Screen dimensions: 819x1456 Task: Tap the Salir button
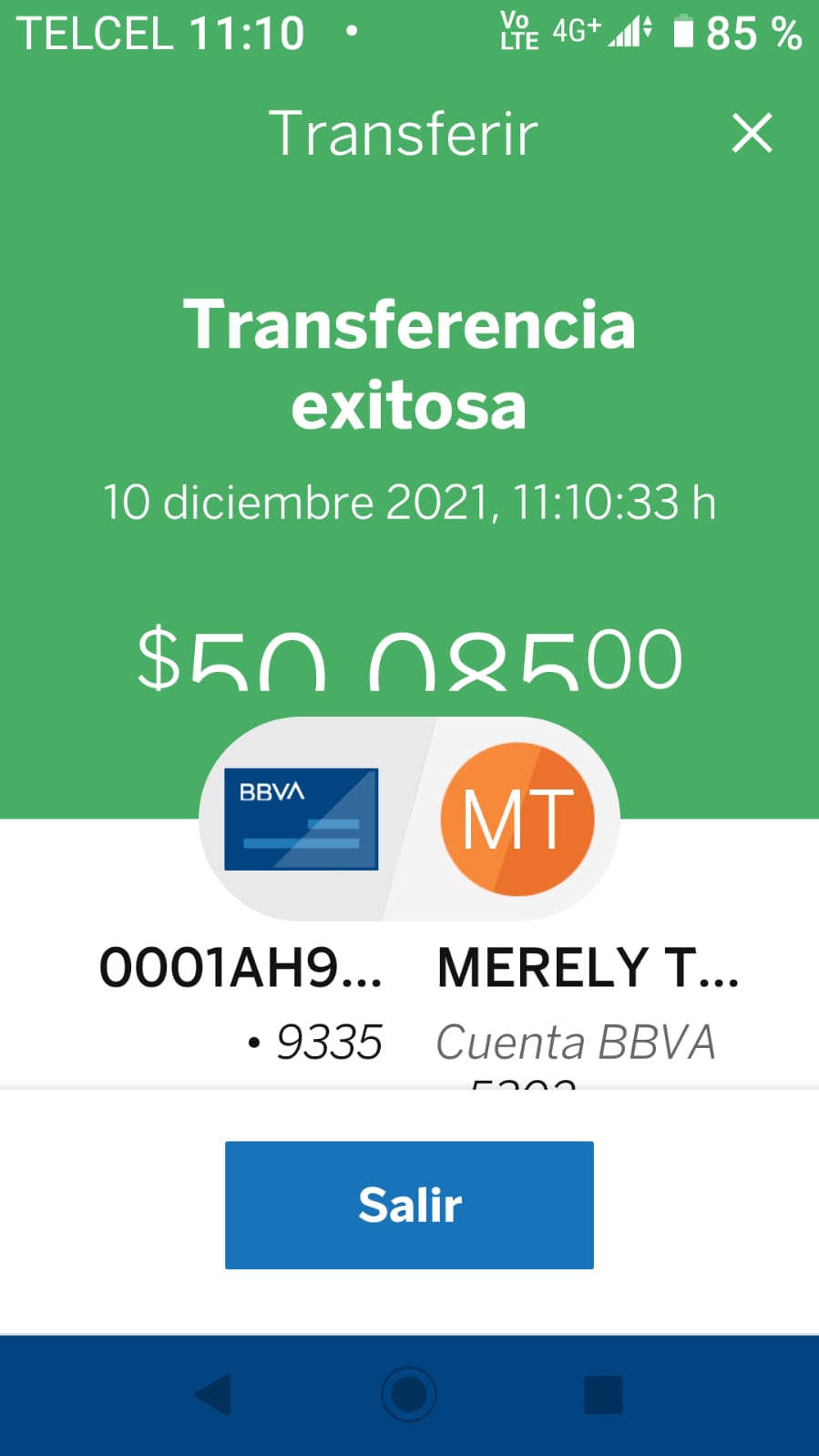coord(409,1205)
